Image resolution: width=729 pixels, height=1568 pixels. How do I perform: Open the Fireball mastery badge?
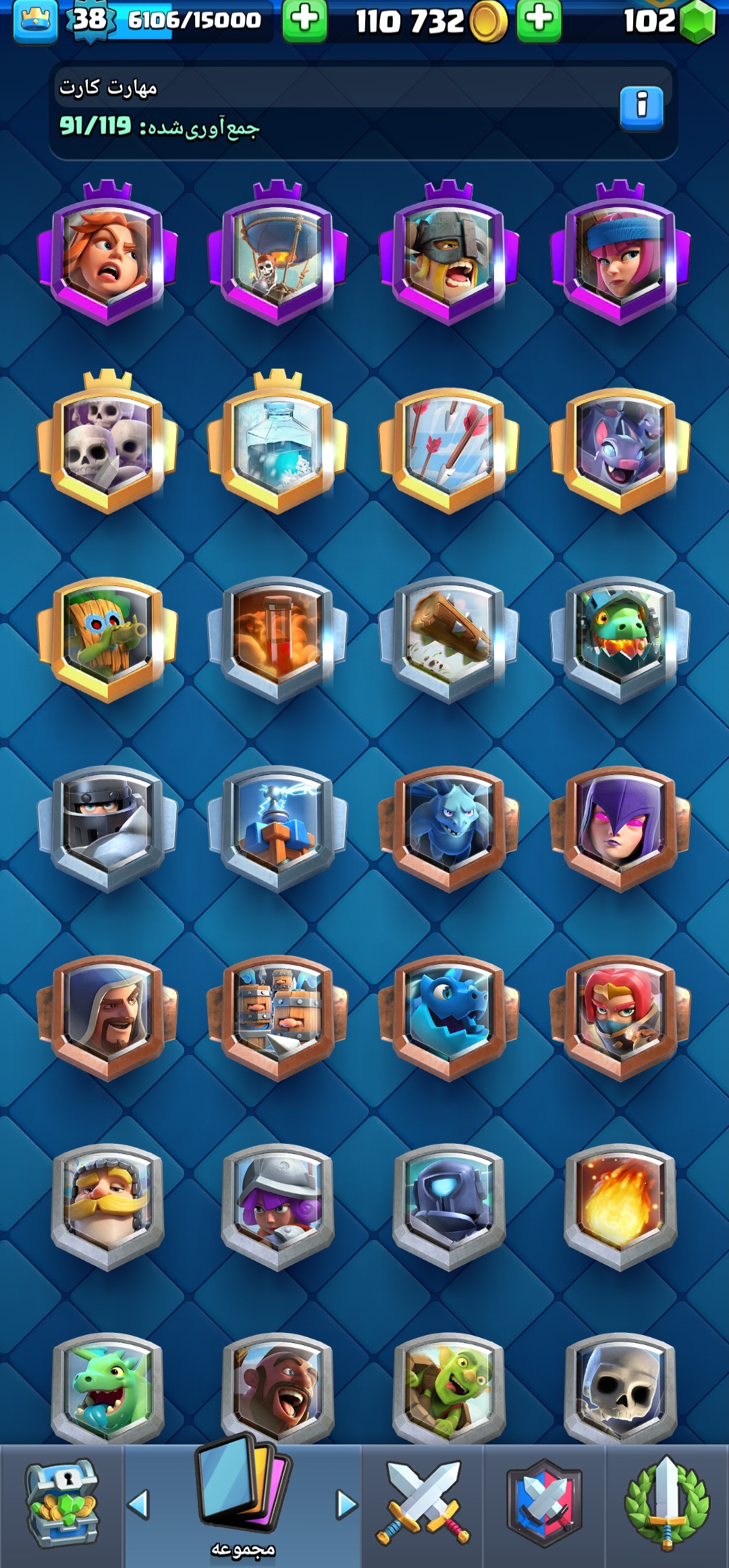[620, 1203]
